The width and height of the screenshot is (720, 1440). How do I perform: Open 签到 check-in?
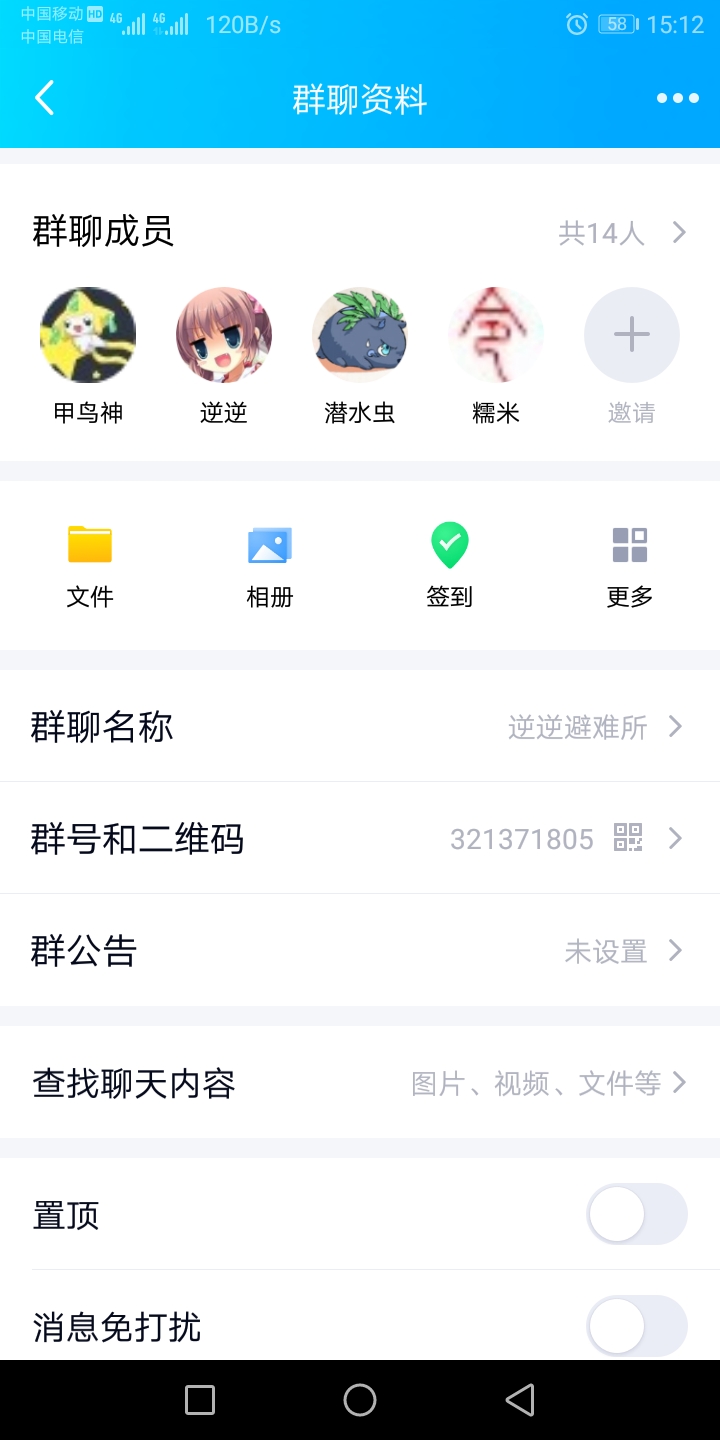coord(450,565)
